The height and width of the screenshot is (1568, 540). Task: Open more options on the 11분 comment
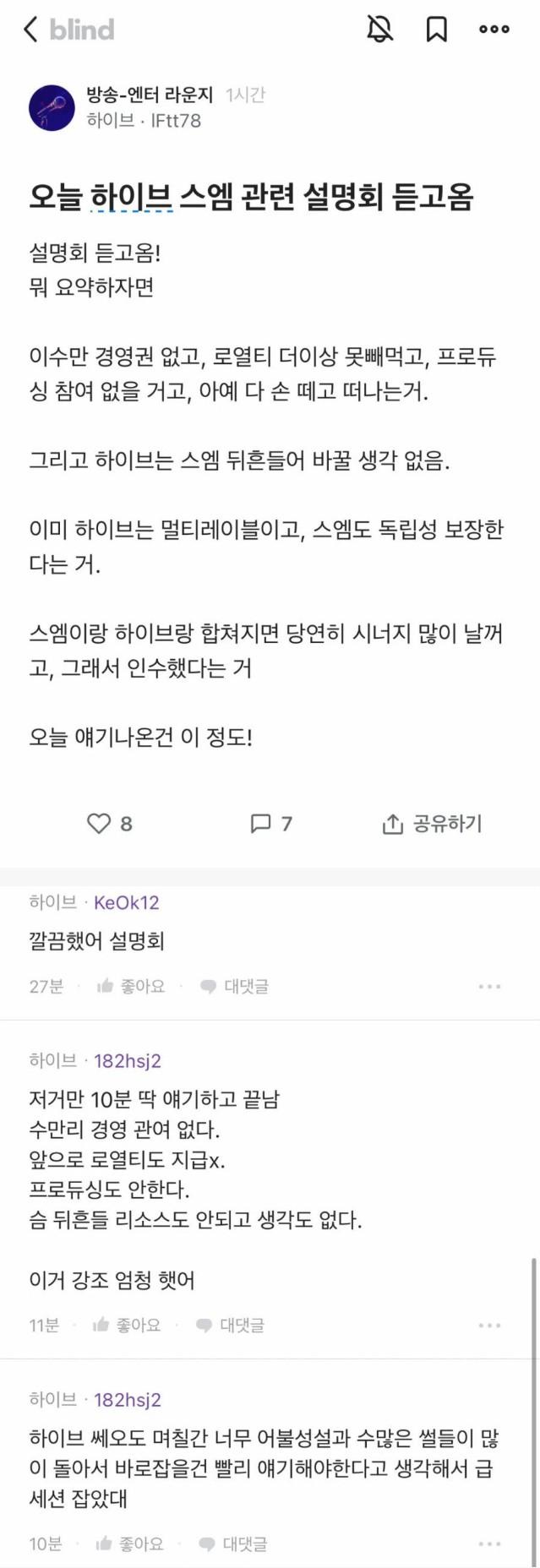coord(489,1325)
